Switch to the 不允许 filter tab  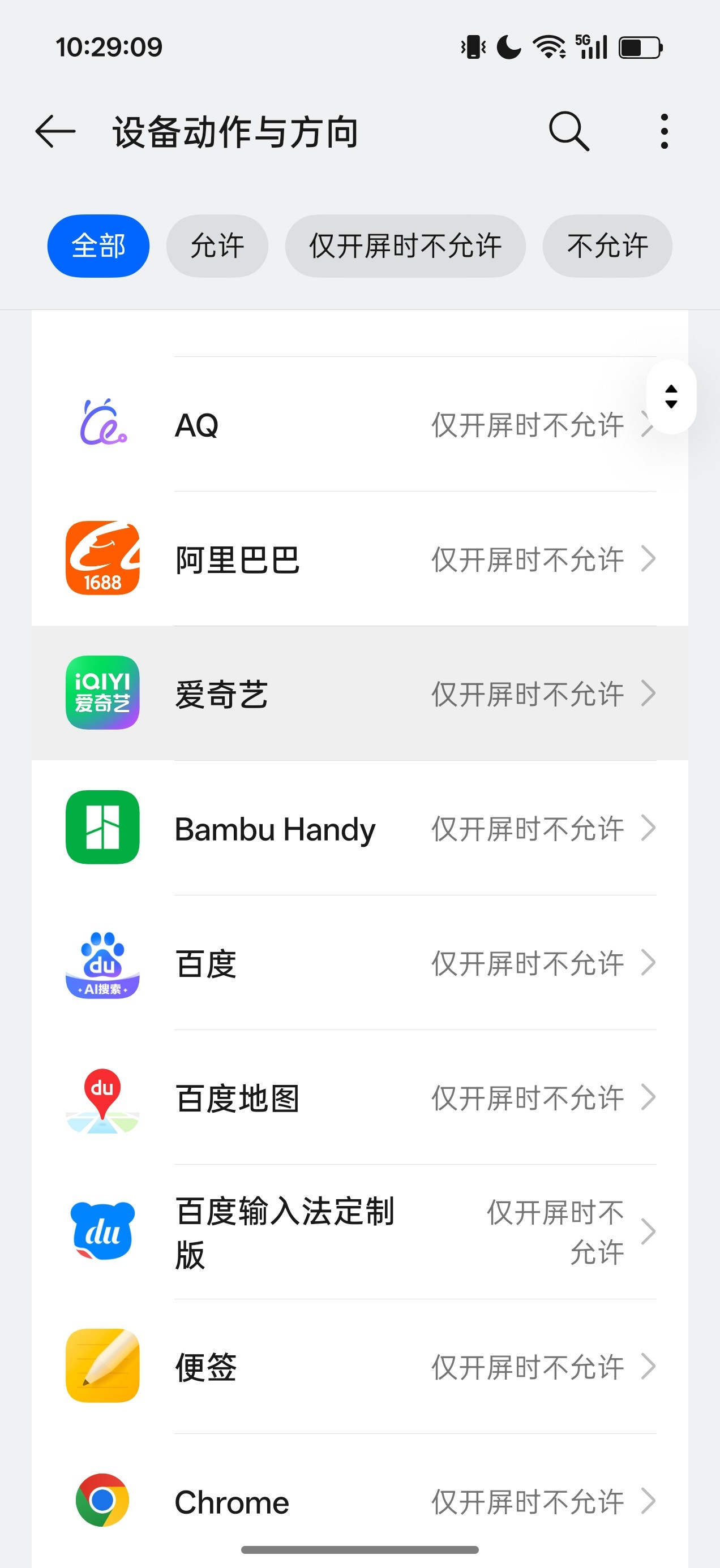606,245
